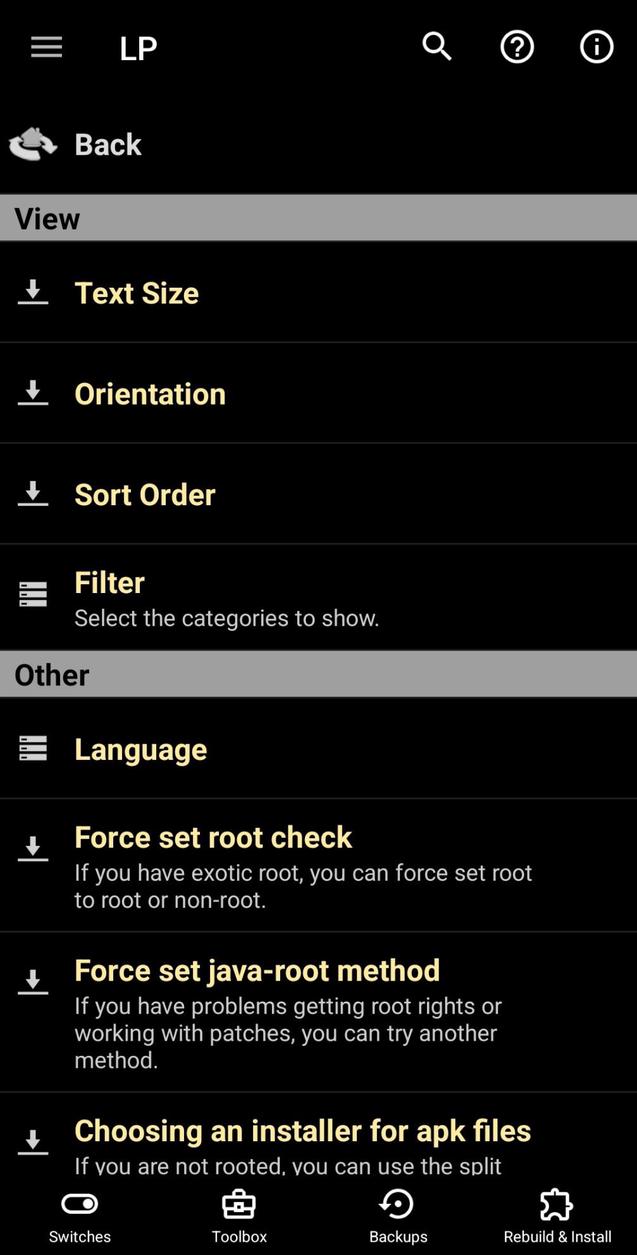Open Choosing an installer for apk files

coord(303,1139)
